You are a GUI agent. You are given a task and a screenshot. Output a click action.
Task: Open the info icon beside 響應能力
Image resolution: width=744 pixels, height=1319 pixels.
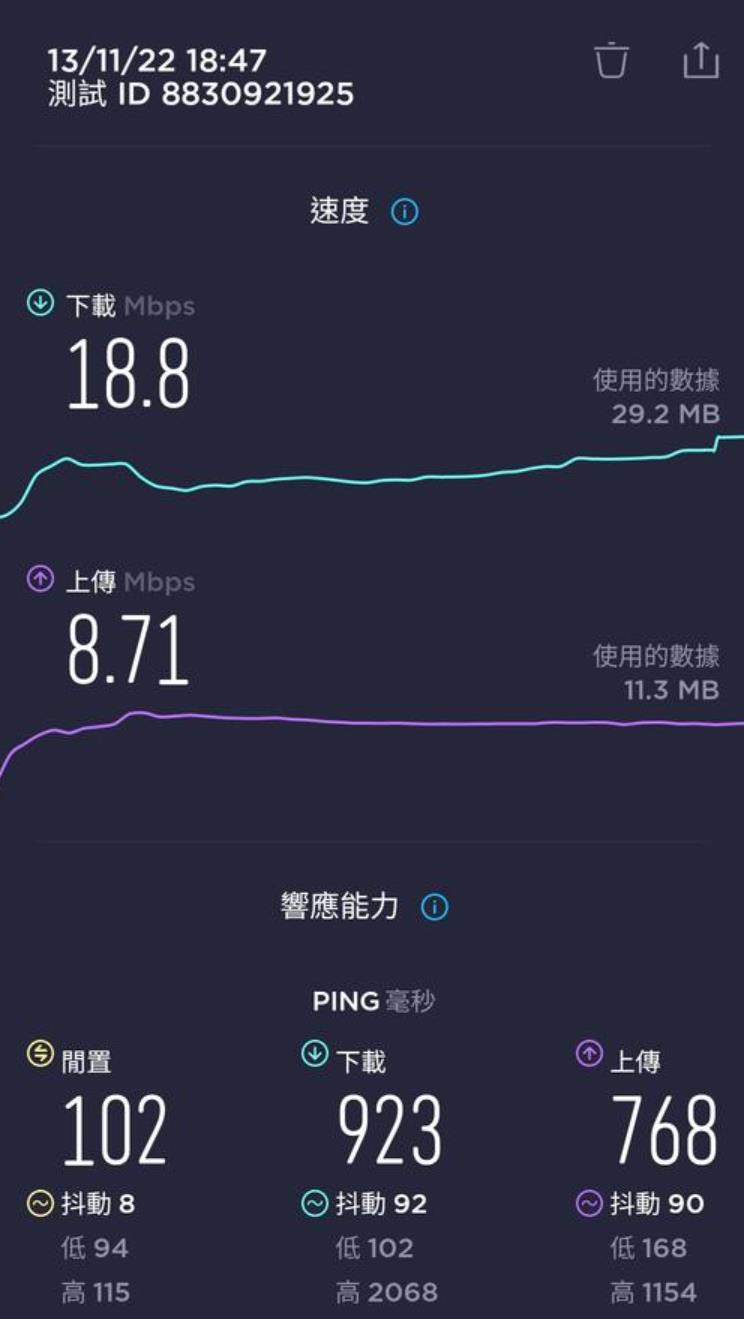point(434,907)
